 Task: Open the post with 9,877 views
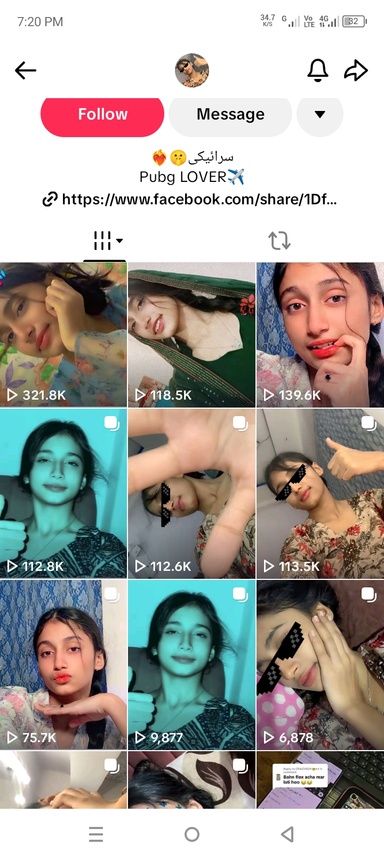click(191, 665)
